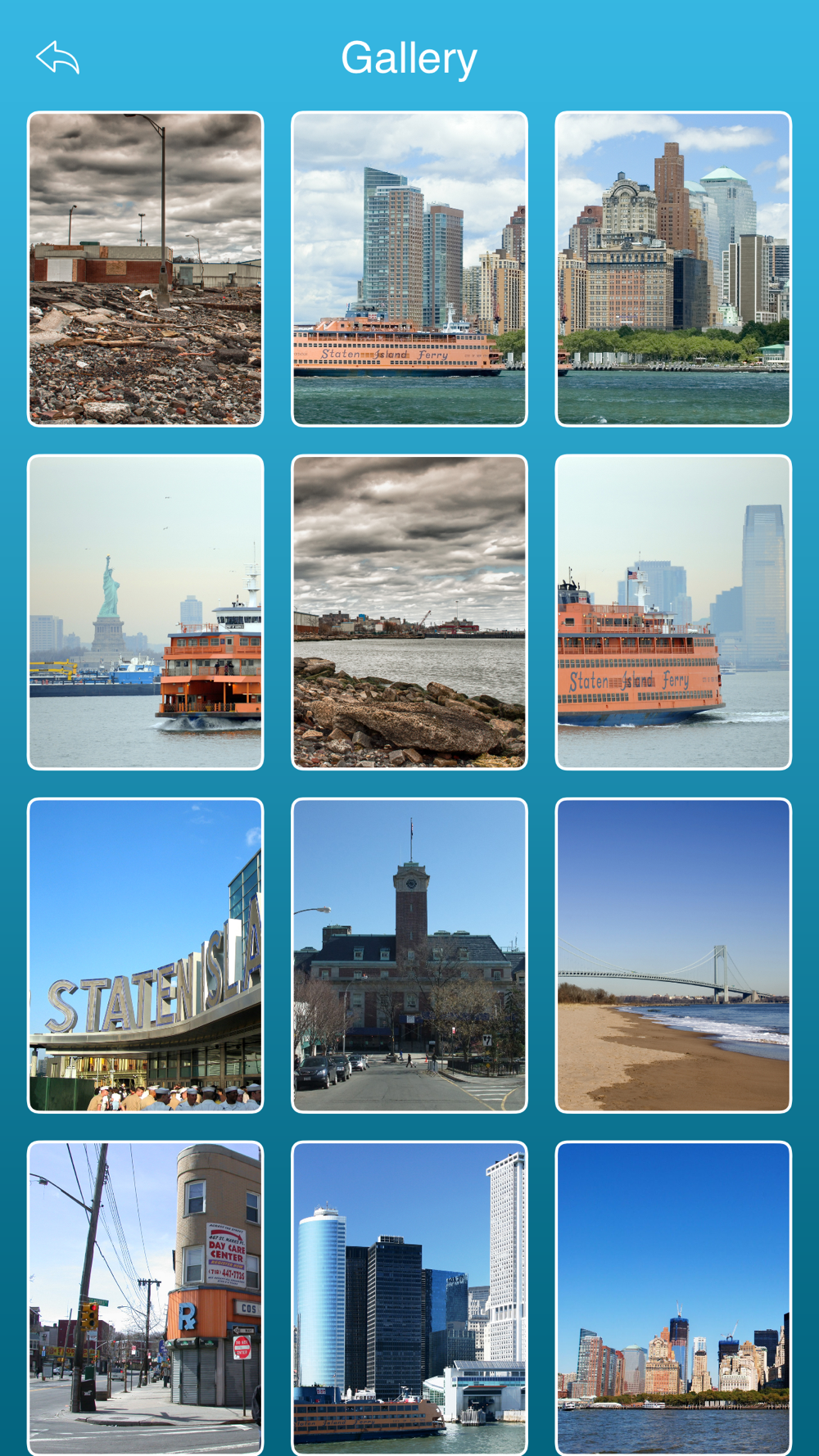Open the ferry passing tall towers photo

(409, 269)
